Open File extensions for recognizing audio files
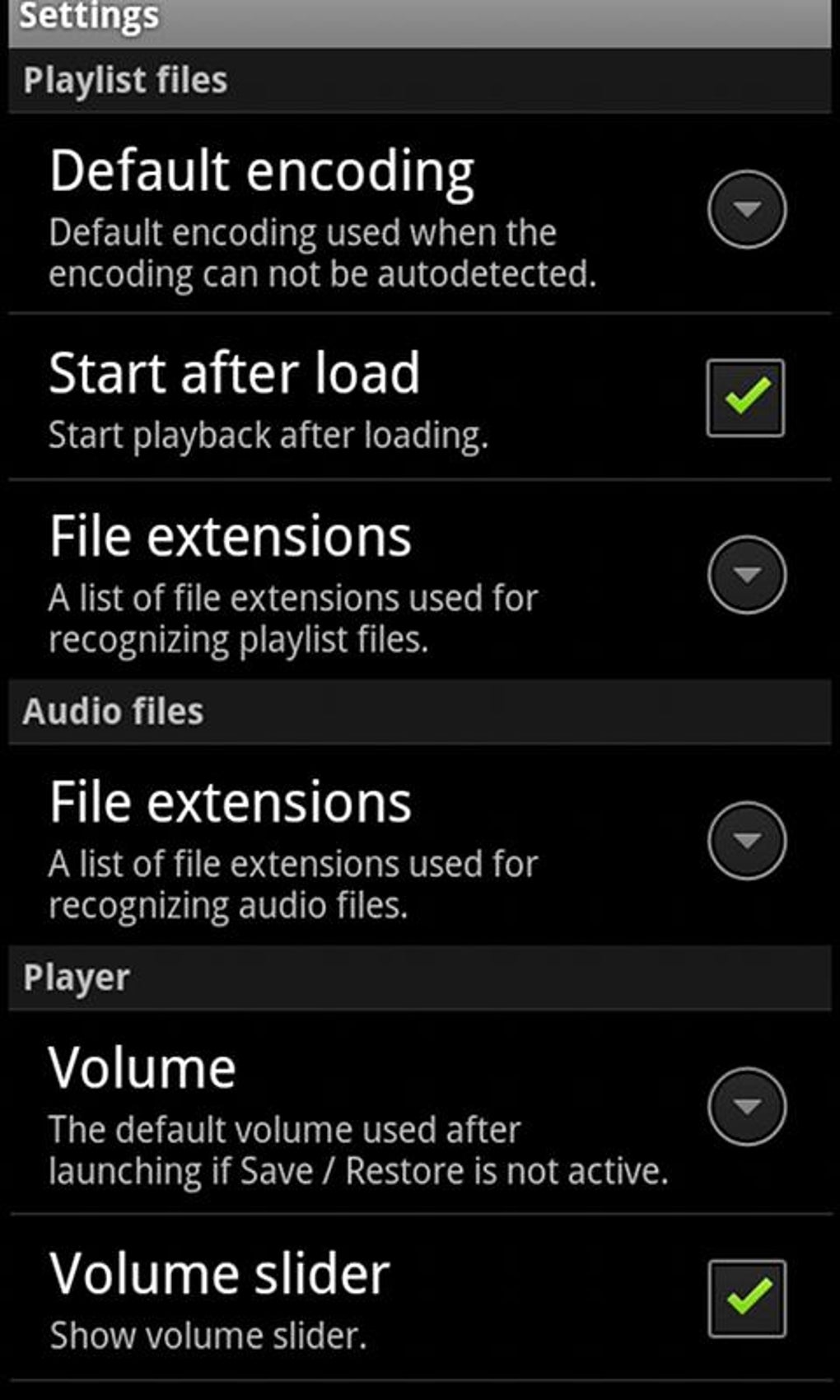The width and height of the screenshot is (840, 1400). coord(420,845)
